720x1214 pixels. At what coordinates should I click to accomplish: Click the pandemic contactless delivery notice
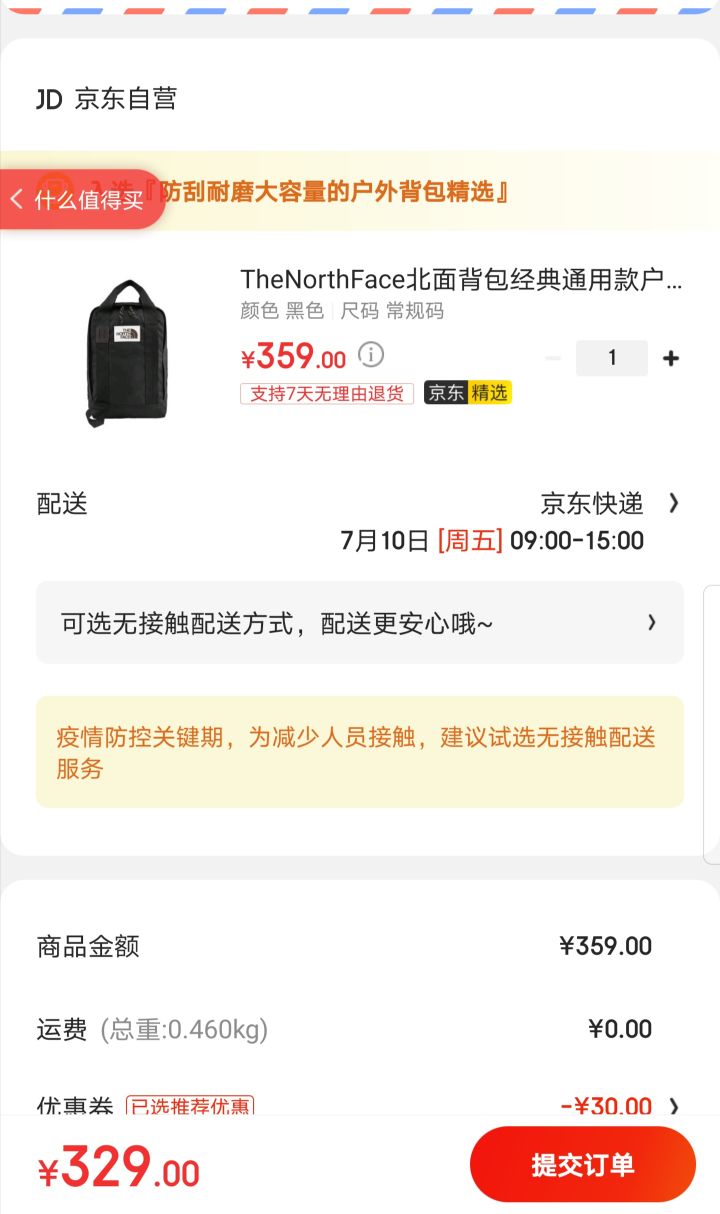tap(358, 752)
